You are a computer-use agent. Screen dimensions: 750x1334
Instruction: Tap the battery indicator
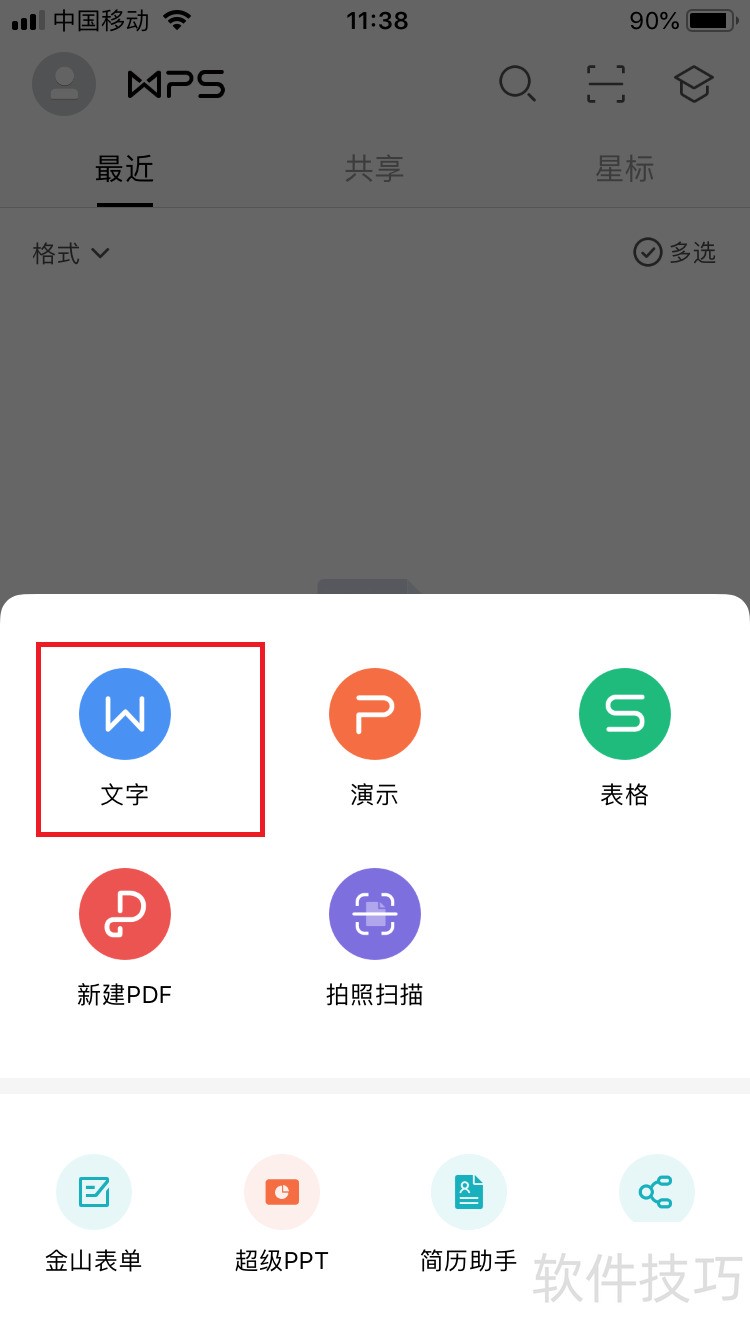(712, 18)
